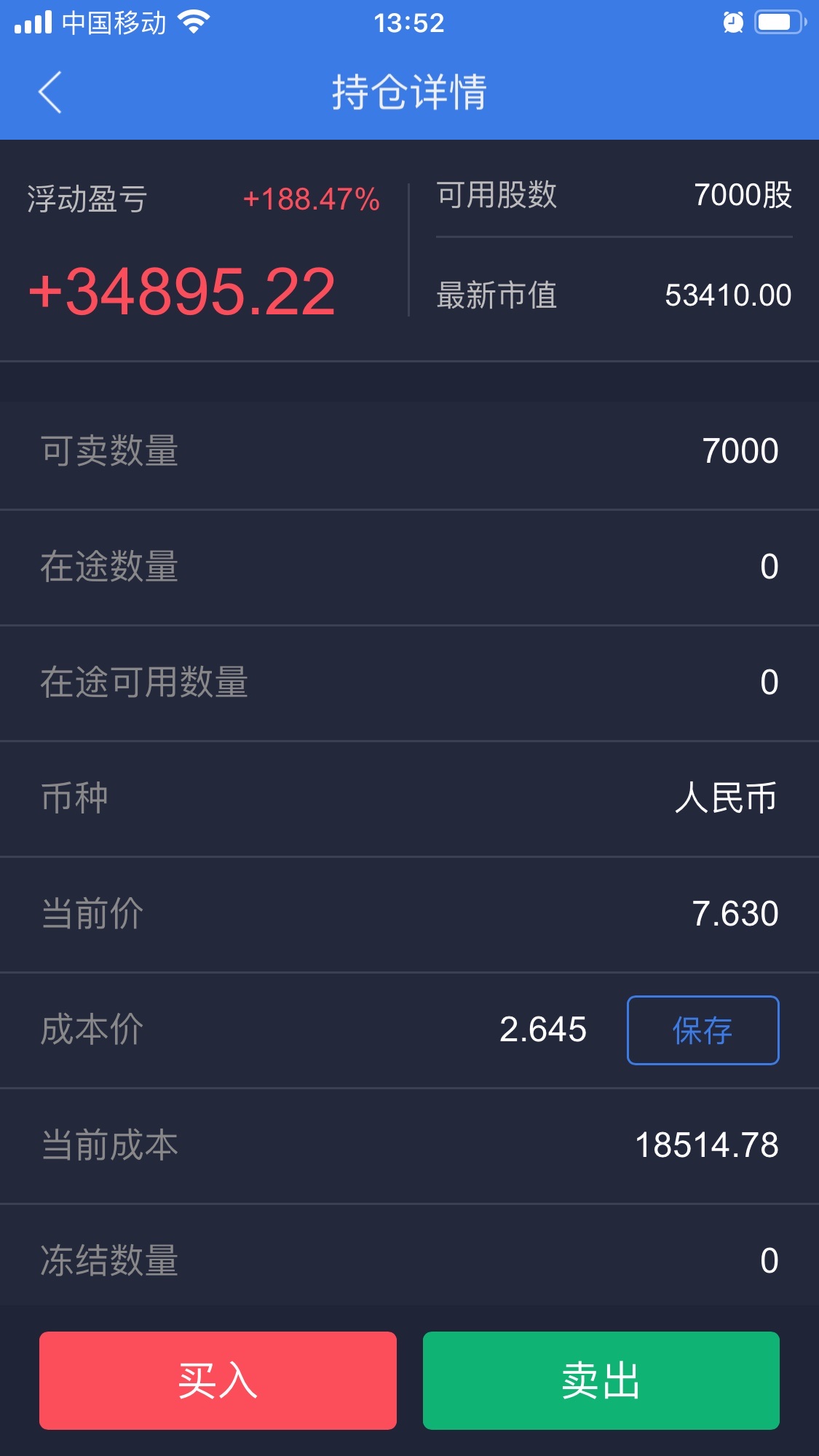Tap the 可用股数 7000股 value

(x=742, y=196)
